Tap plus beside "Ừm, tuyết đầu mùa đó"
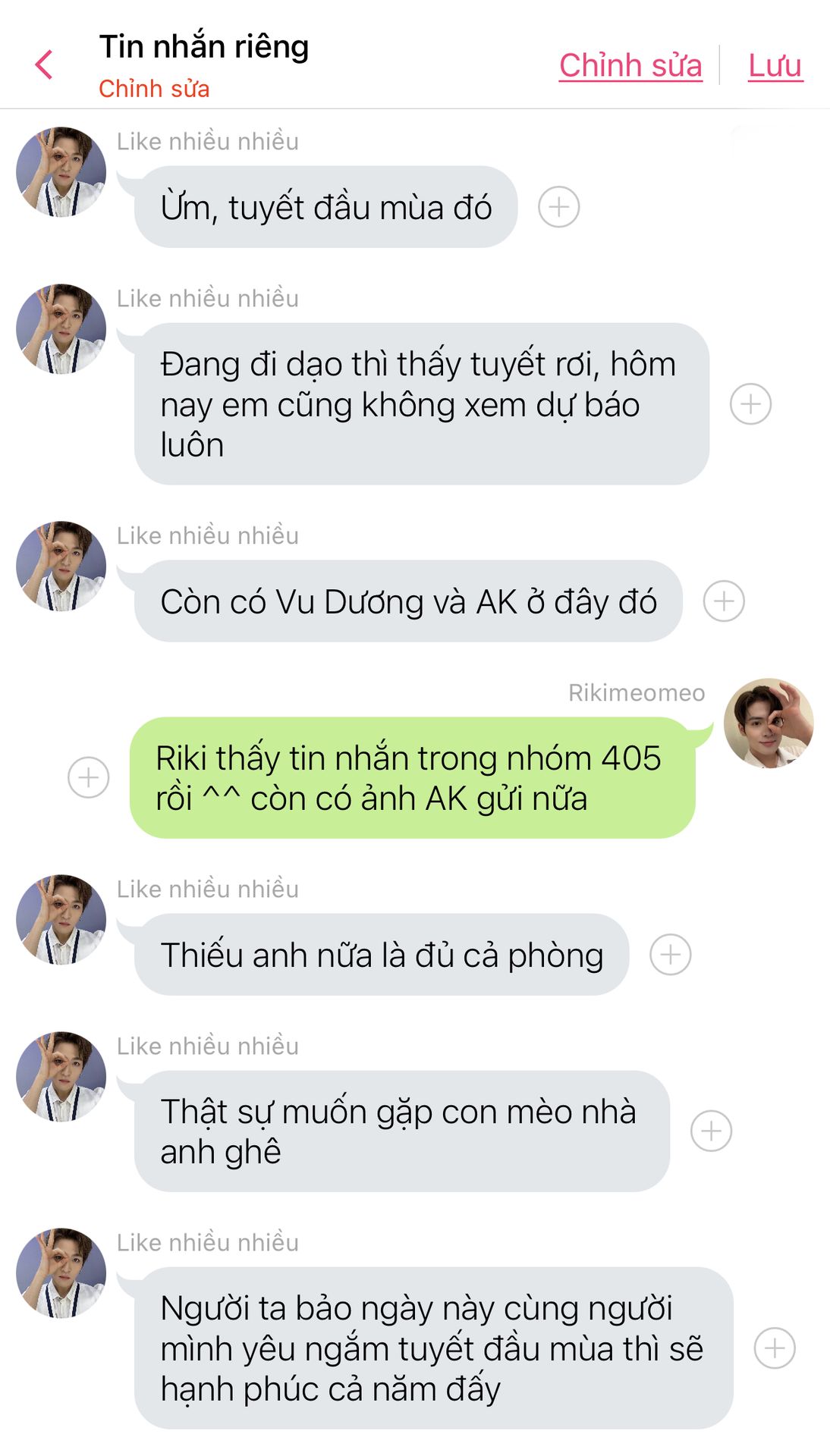This screenshot has height=1456, width=830. tap(558, 207)
